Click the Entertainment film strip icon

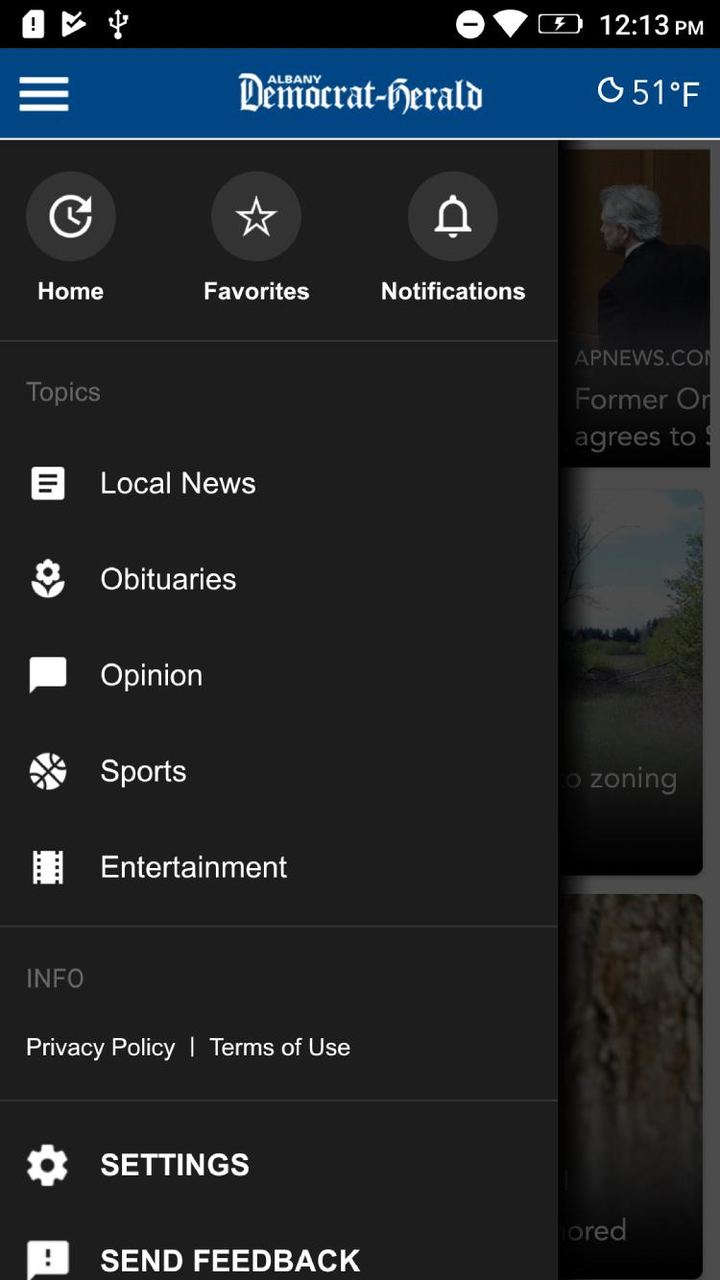pyautogui.click(x=47, y=866)
